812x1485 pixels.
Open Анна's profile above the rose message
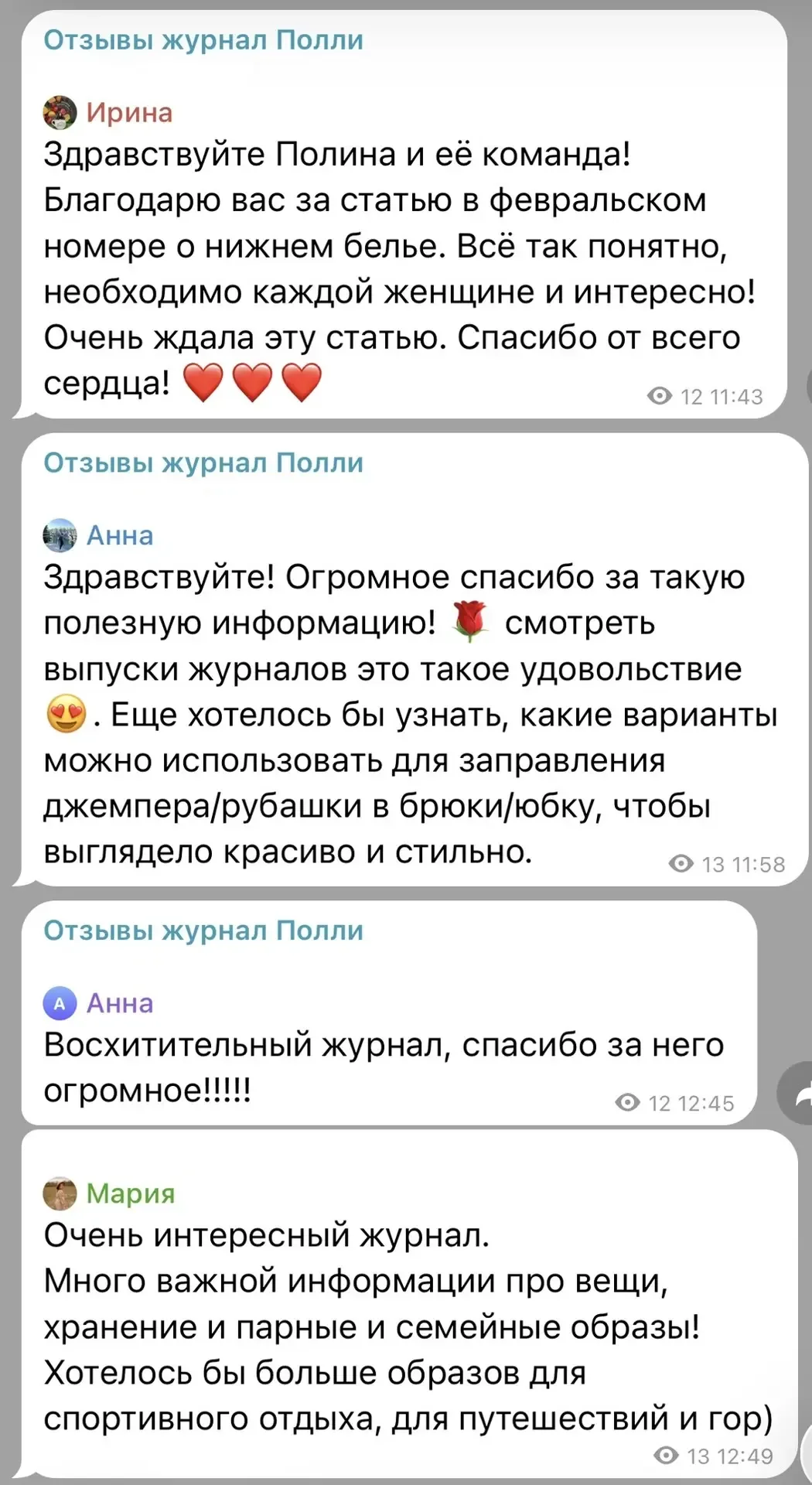click(119, 535)
